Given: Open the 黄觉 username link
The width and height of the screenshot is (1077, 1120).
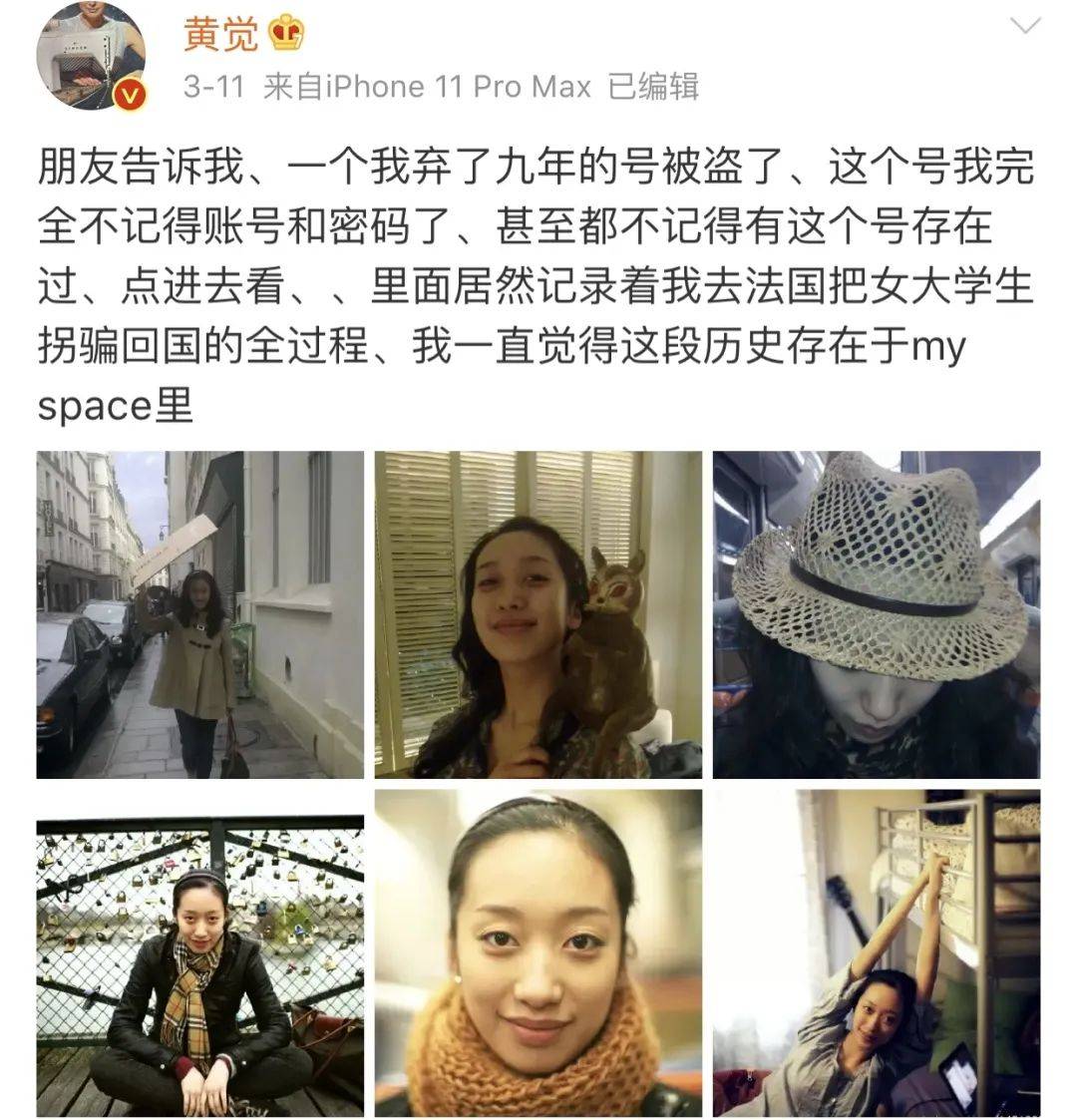Looking at the screenshot, I should [x=221, y=34].
